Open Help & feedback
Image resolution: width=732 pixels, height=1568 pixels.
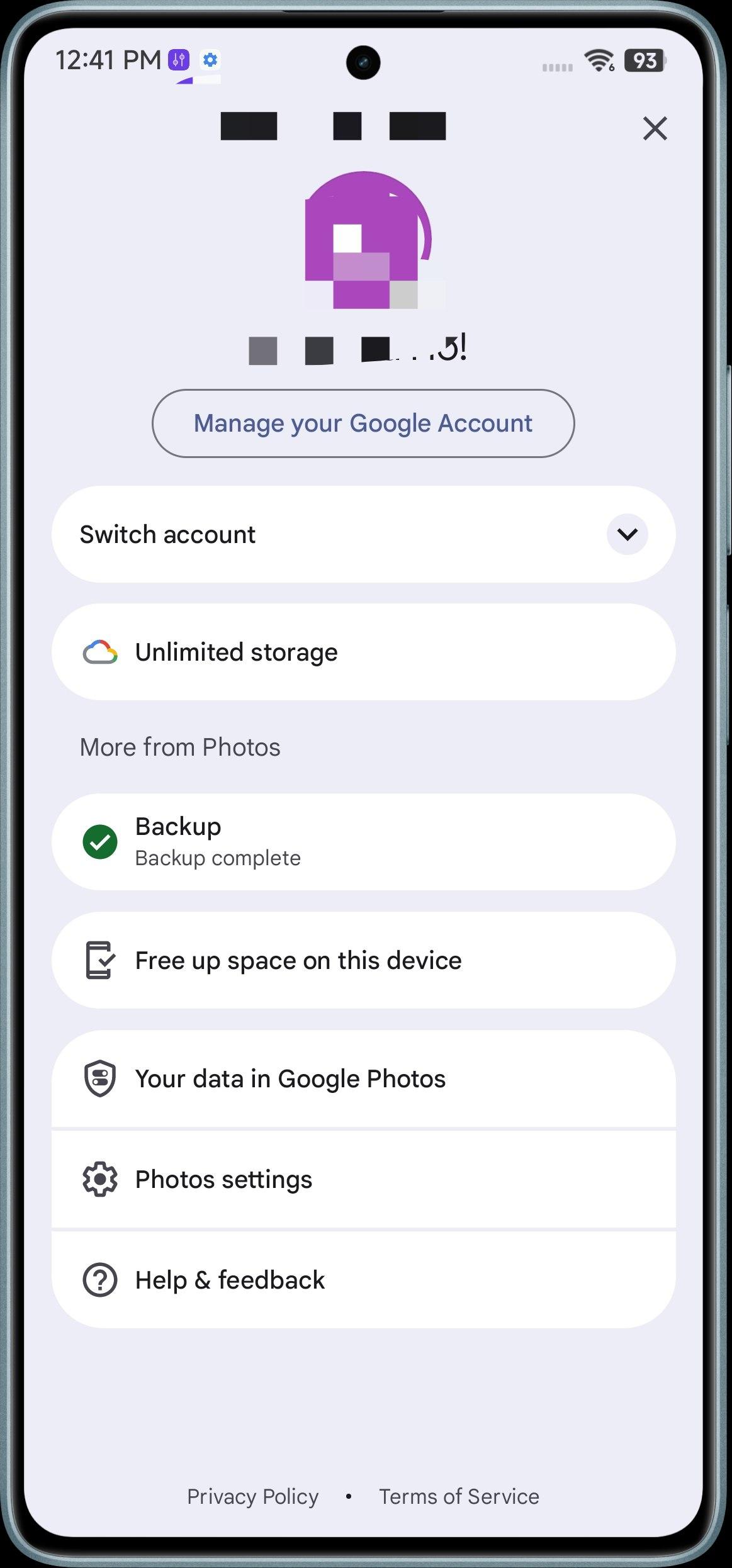pyautogui.click(x=363, y=1280)
